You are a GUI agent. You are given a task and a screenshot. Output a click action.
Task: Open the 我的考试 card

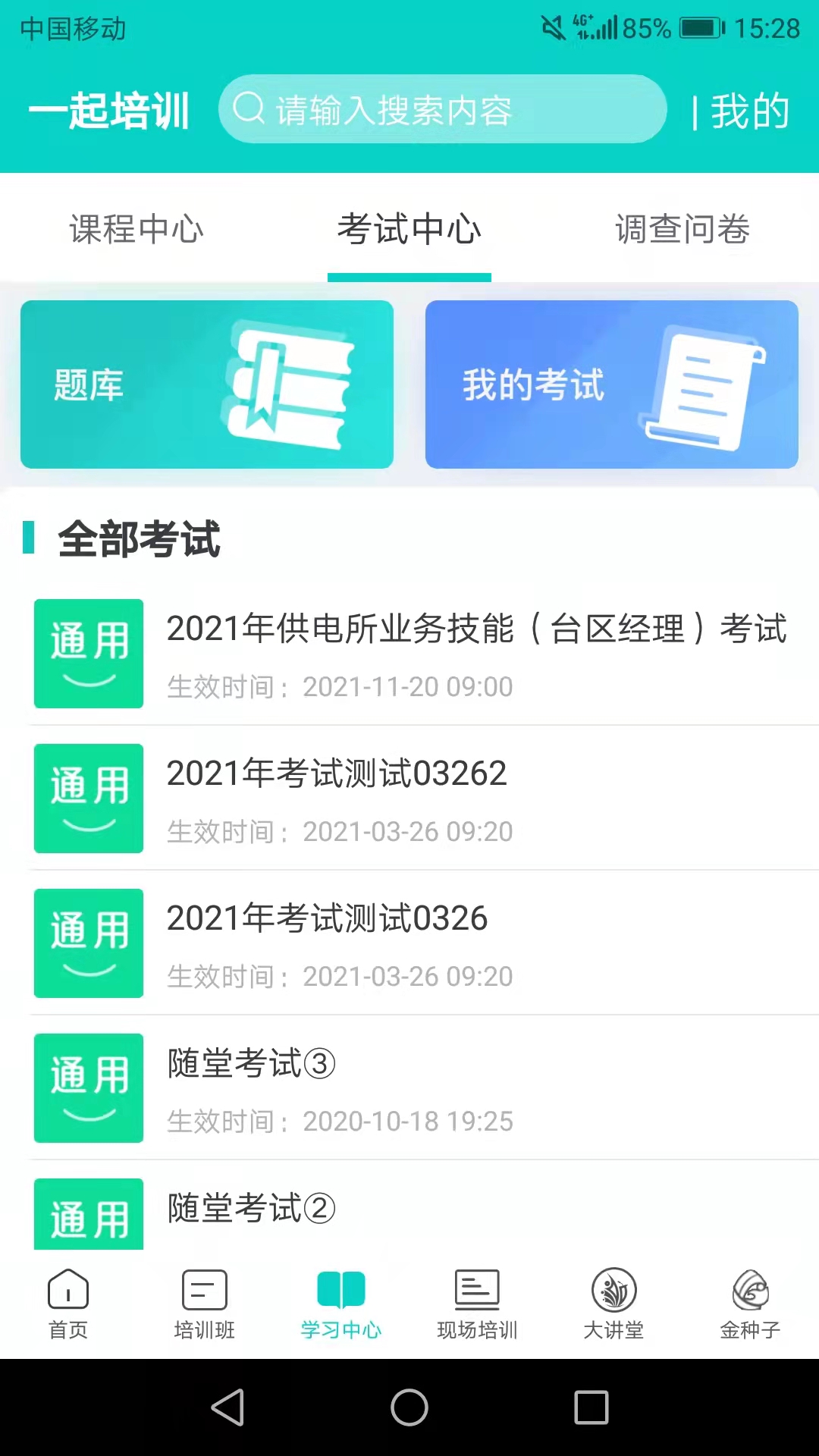pyautogui.click(x=611, y=384)
